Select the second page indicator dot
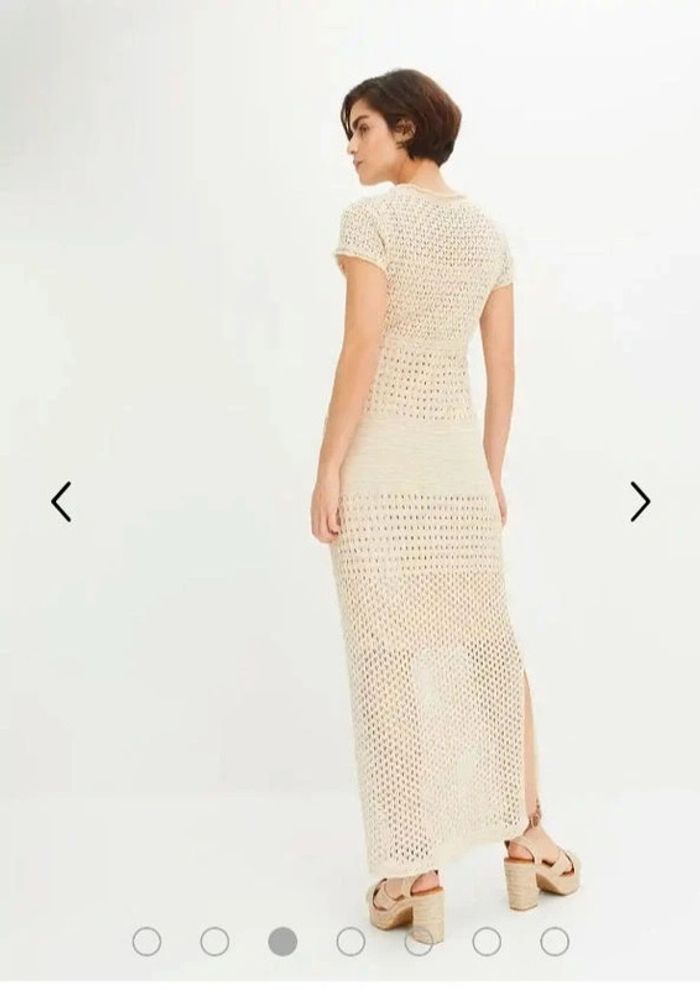The width and height of the screenshot is (700, 989). tap(214, 941)
